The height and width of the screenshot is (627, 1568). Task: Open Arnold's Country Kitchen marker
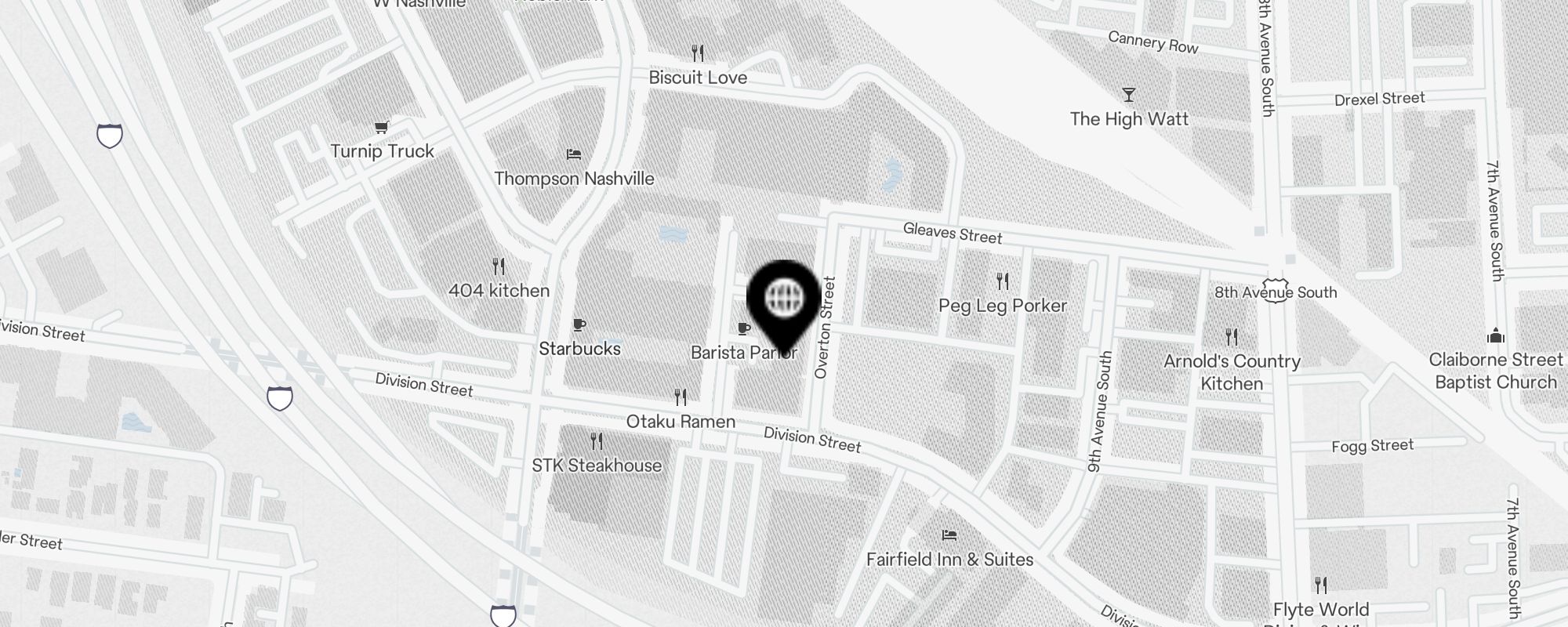click(x=1232, y=338)
